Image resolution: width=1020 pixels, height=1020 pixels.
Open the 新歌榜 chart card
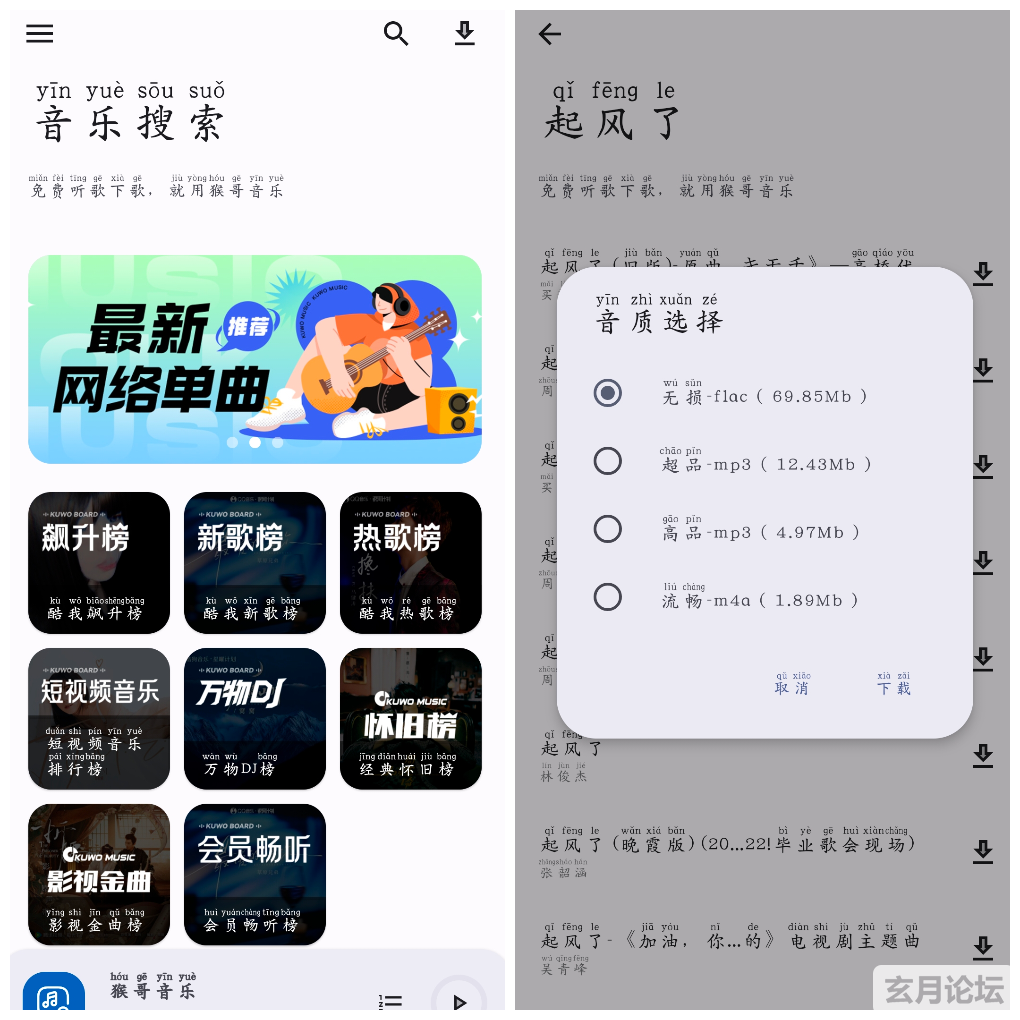tap(255, 562)
